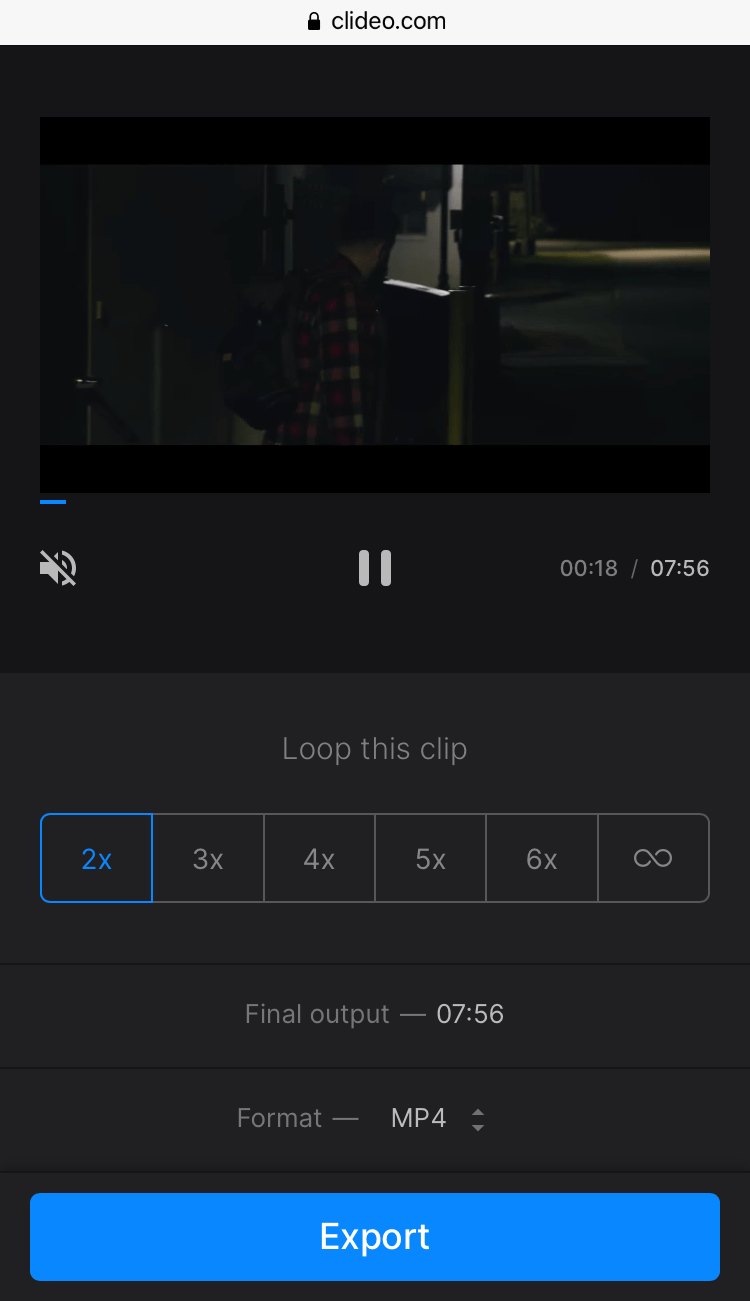Click the Export button
The width and height of the screenshot is (750, 1301).
point(375,1237)
